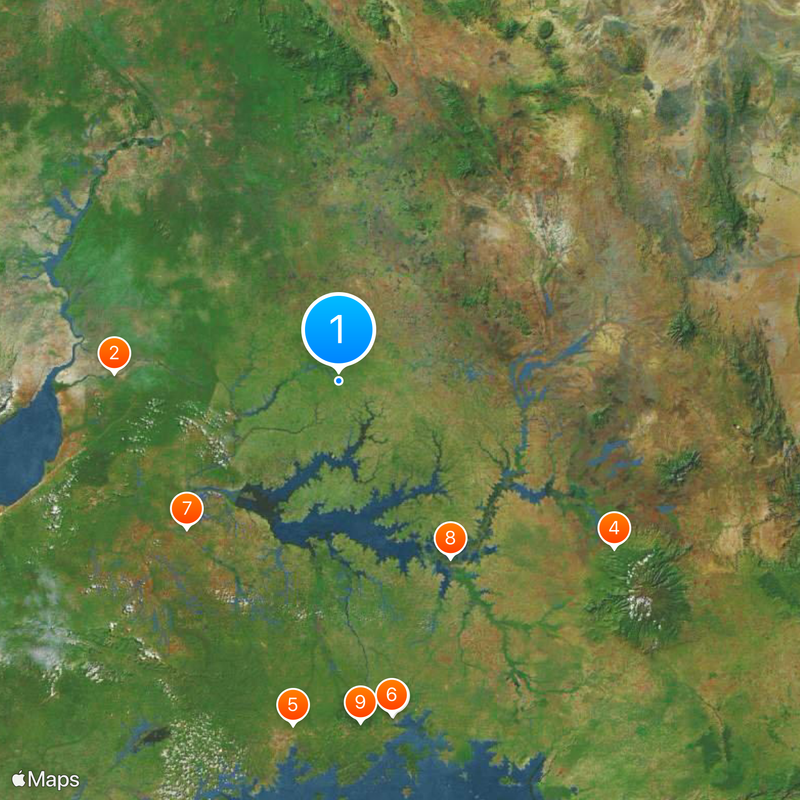Image resolution: width=800 pixels, height=800 pixels.
Task: Select the large blue pin numbered 1
Action: point(338,329)
